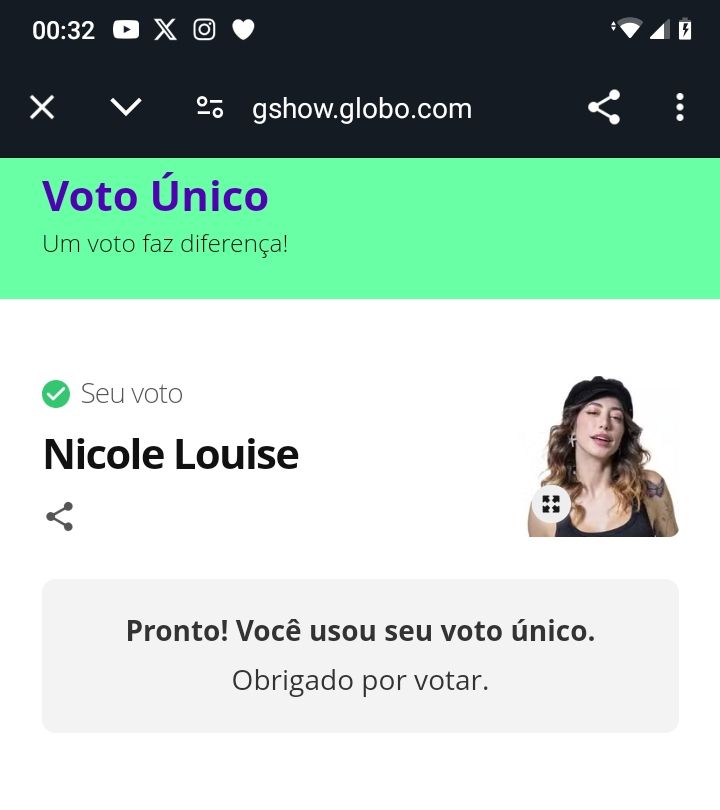The height and width of the screenshot is (810, 720).
Task: Expand Nicole Louise's photo
Action: point(551,504)
